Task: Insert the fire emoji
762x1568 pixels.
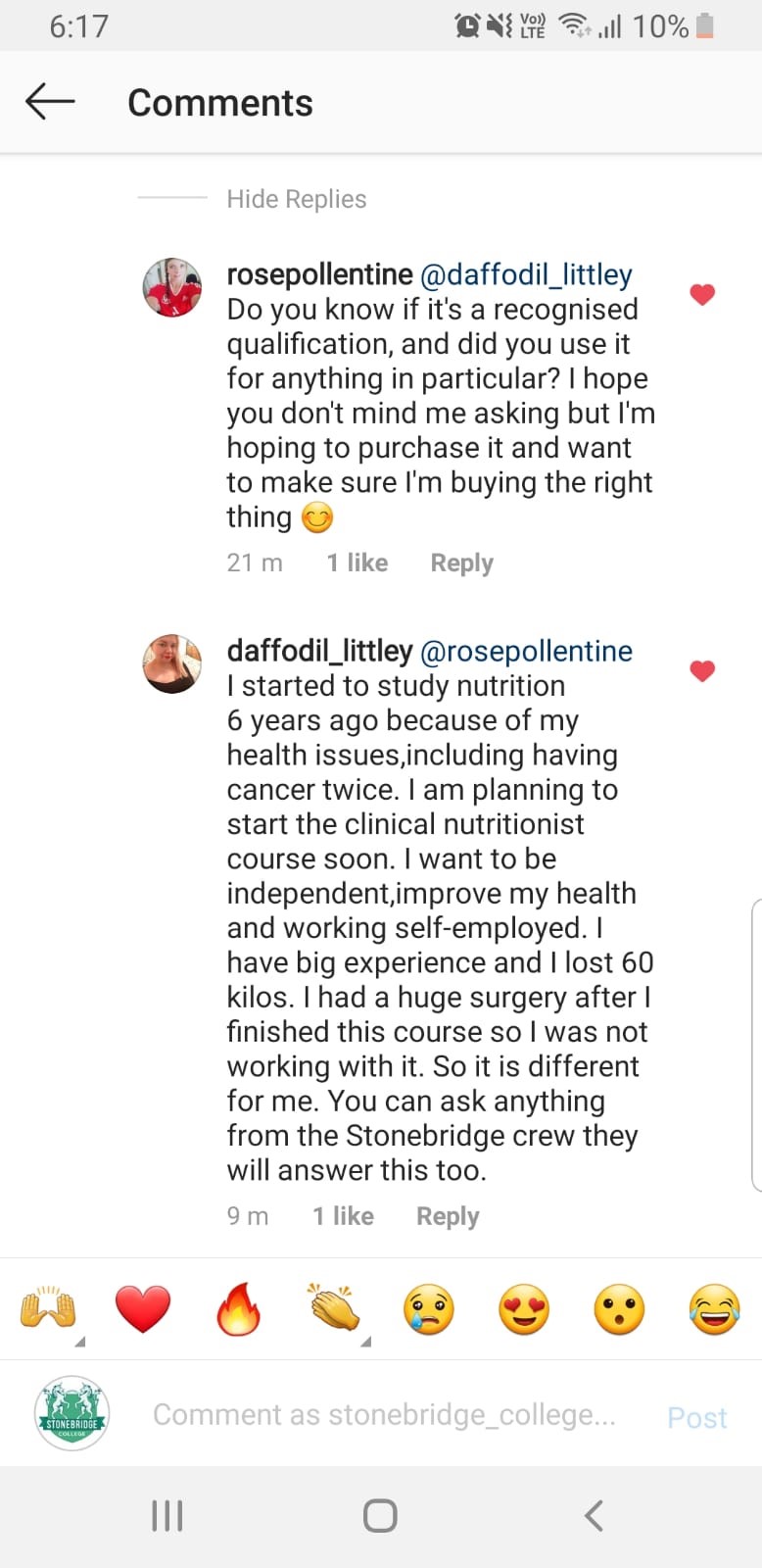Action: [239, 1309]
